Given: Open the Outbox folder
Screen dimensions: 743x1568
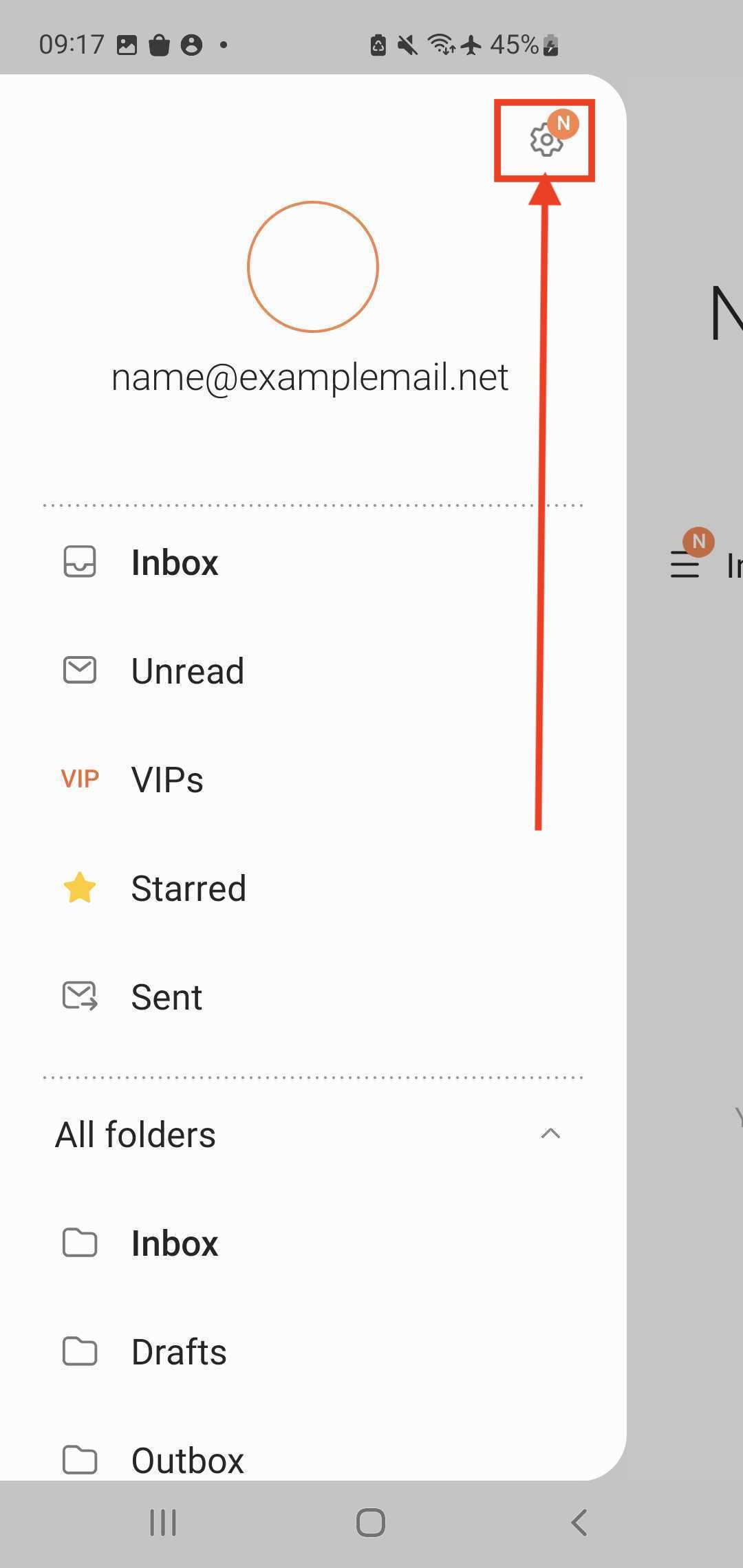Looking at the screenshot, I should point(313,1459).
